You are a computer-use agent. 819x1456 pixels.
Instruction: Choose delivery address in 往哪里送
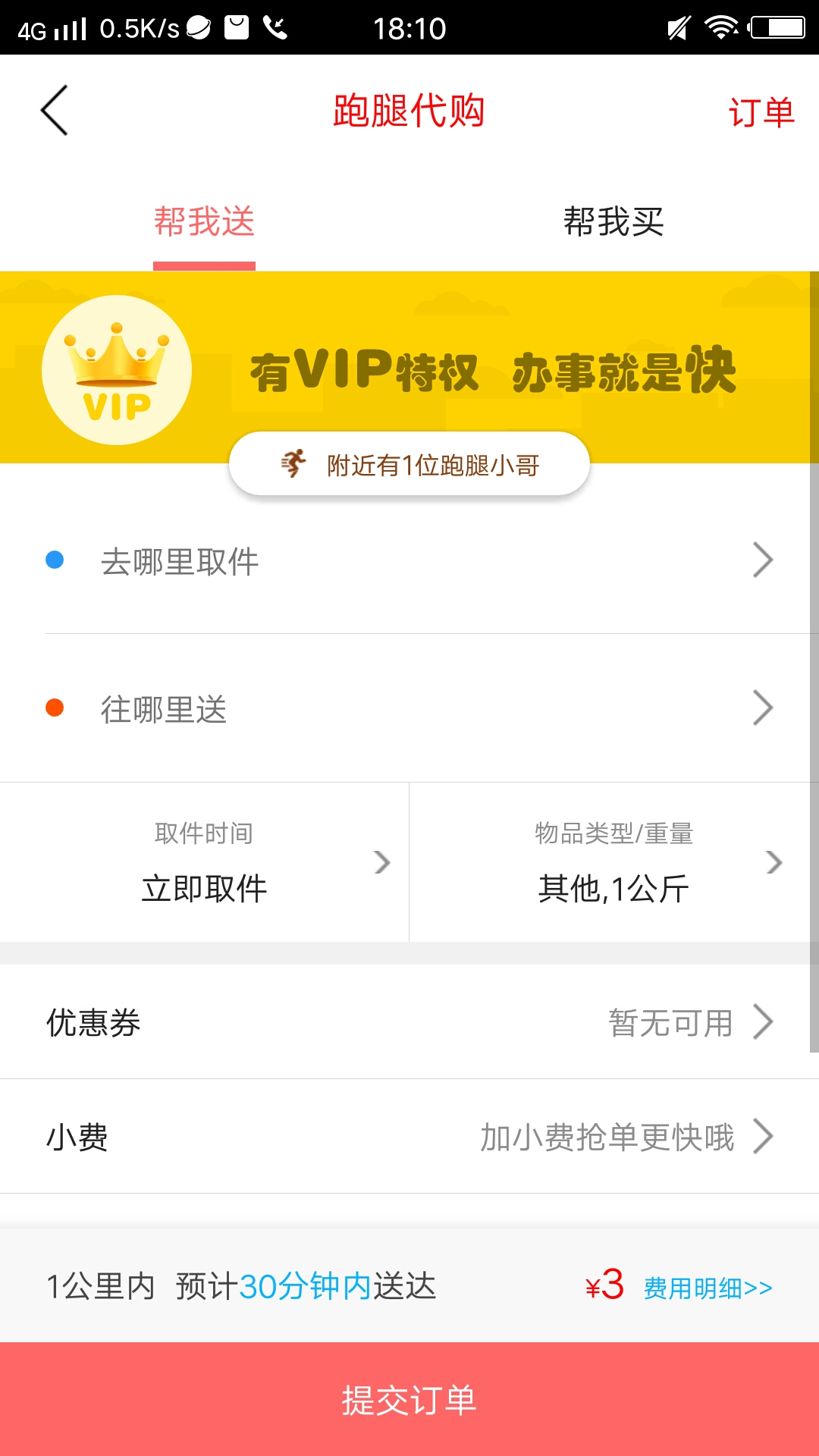tap(409, 709)
